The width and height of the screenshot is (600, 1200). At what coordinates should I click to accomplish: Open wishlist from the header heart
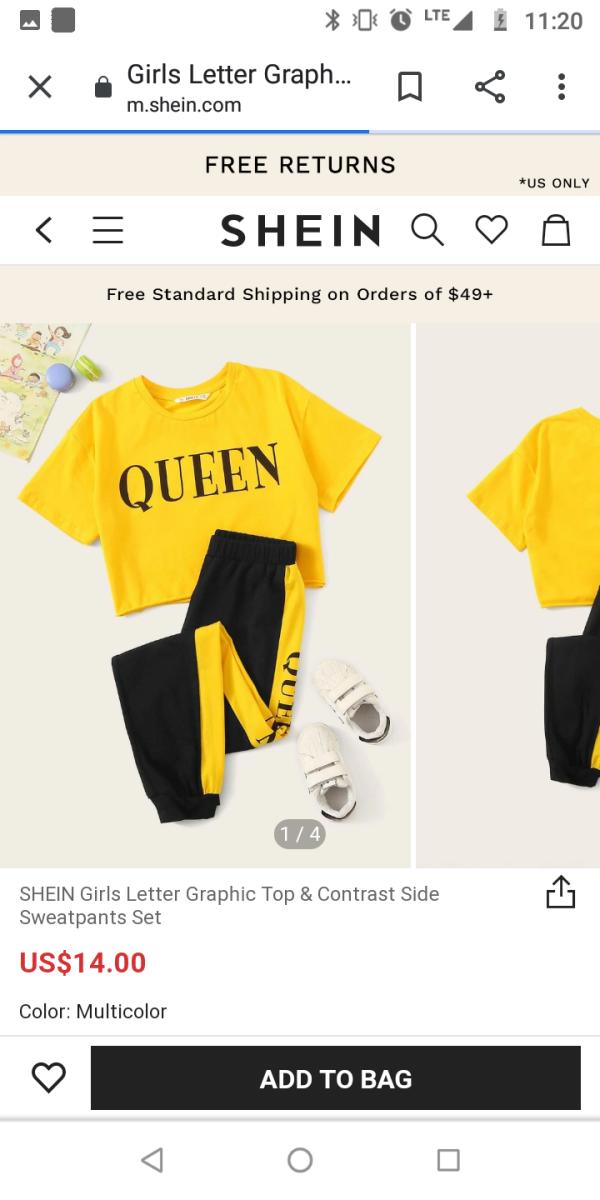[491, 231]
